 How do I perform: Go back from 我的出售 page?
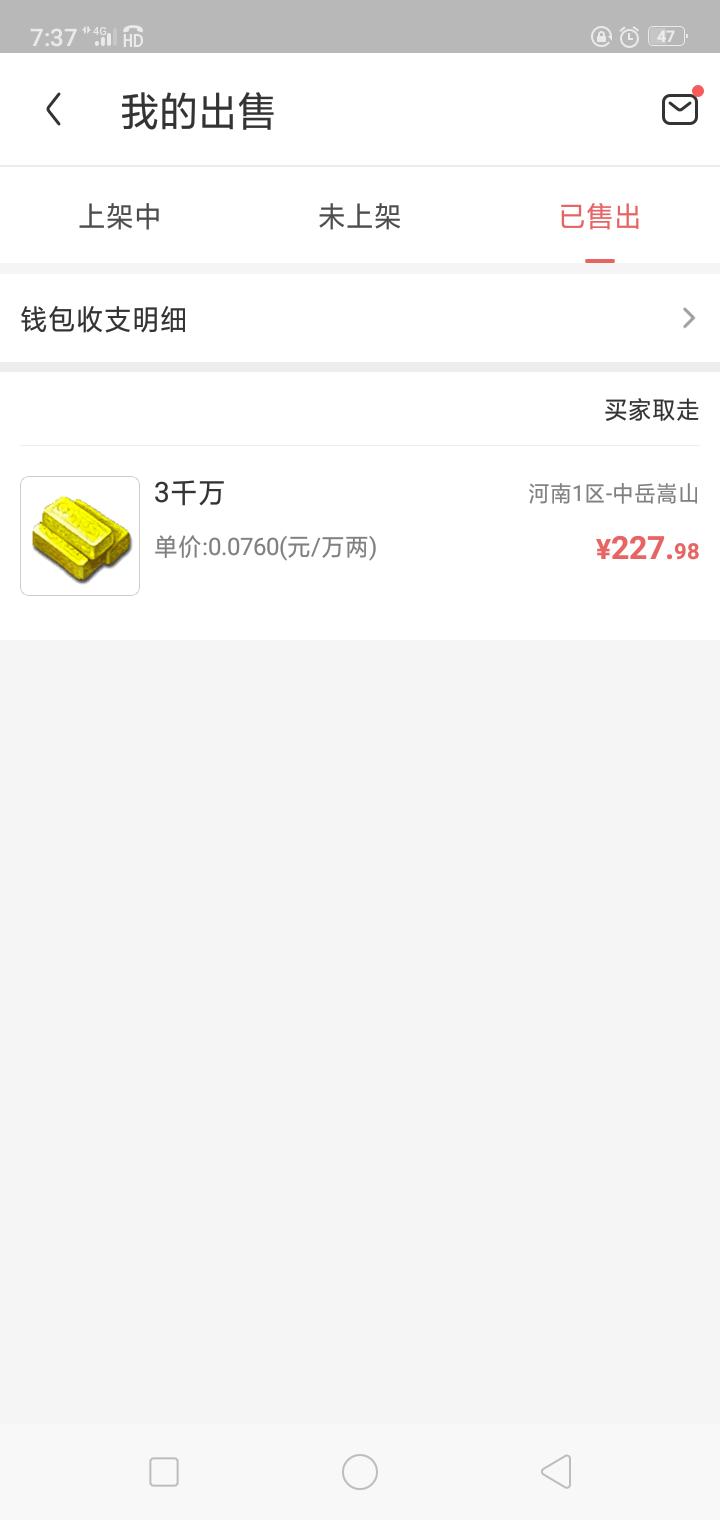pos(54,109)
